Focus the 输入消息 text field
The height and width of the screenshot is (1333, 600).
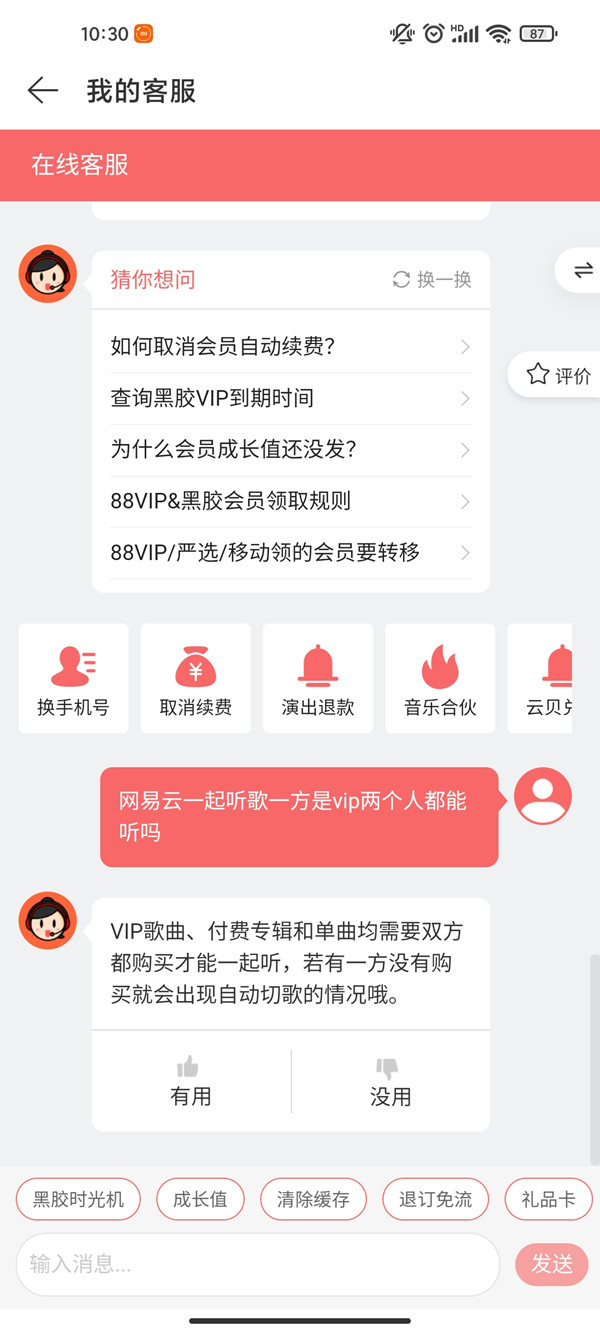257,1264
